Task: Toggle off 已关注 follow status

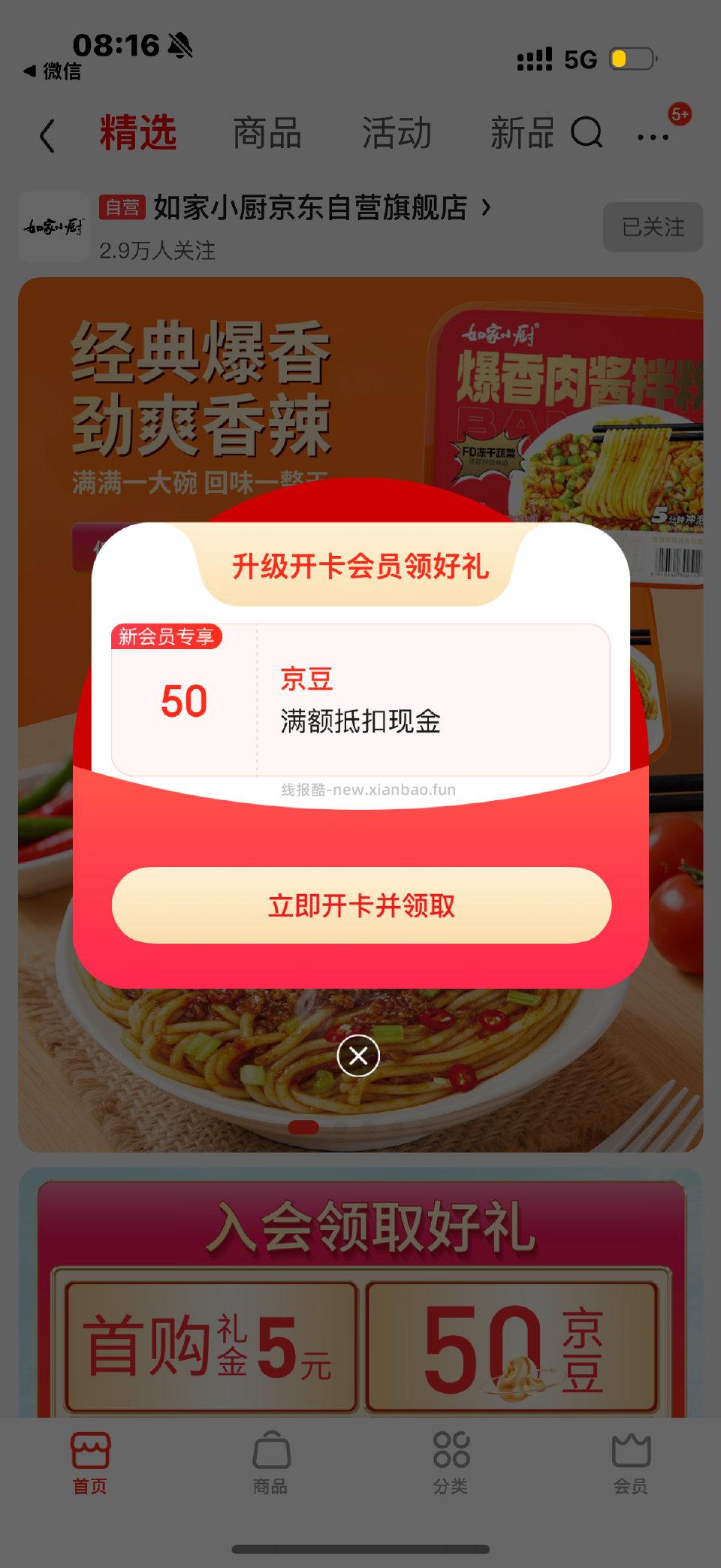Action: coord(652,227)
